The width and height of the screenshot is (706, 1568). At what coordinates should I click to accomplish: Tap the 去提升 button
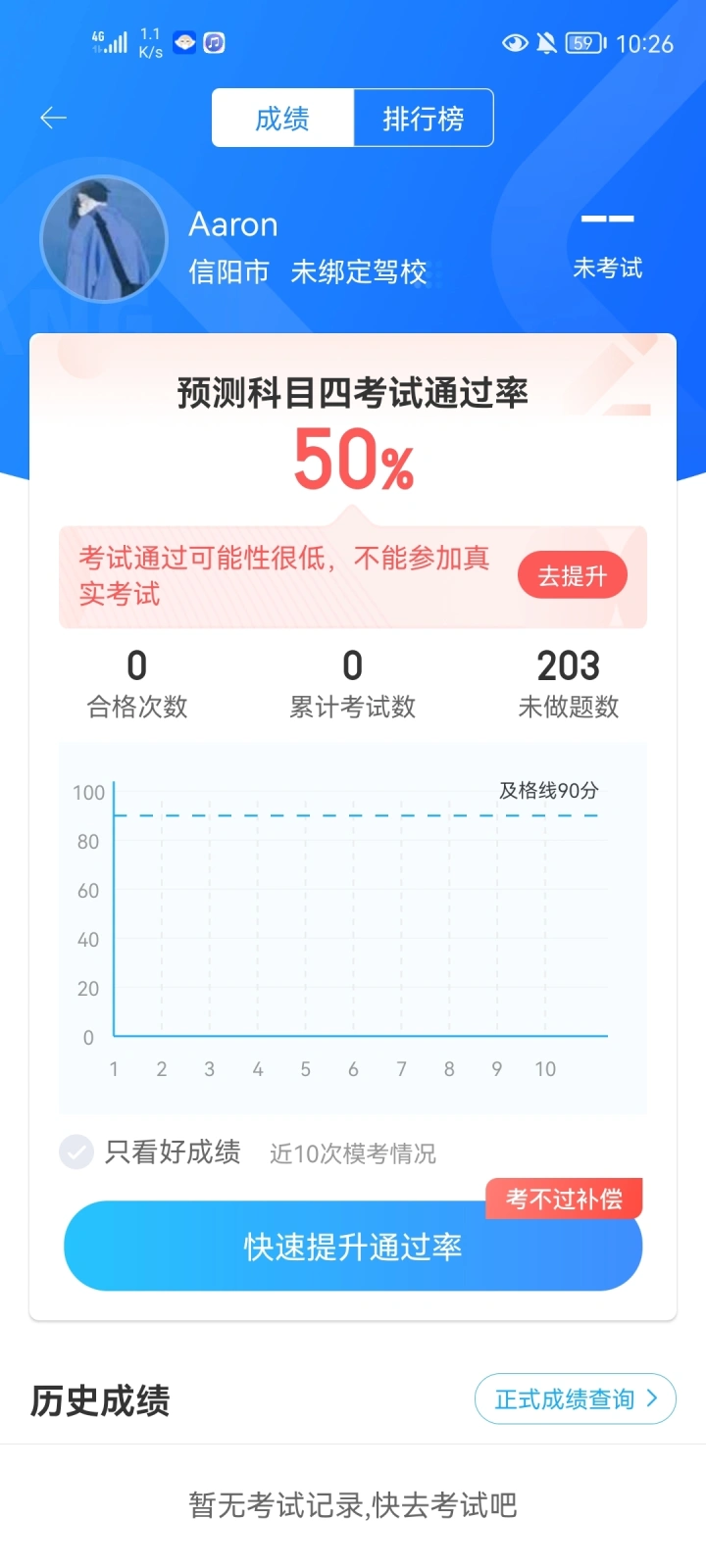click(x=572, y=576)
